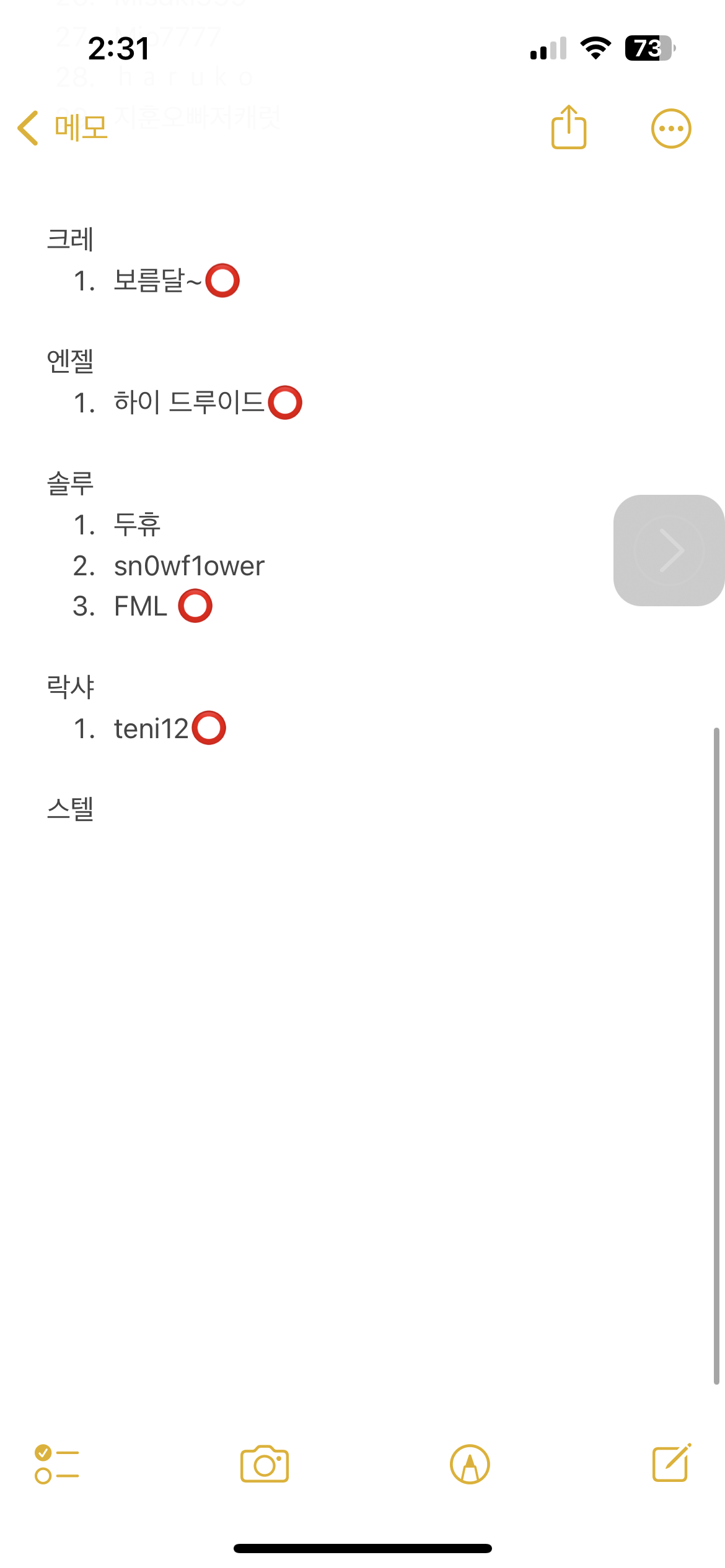Open the markup pen tool

(x=470, y=1464)
